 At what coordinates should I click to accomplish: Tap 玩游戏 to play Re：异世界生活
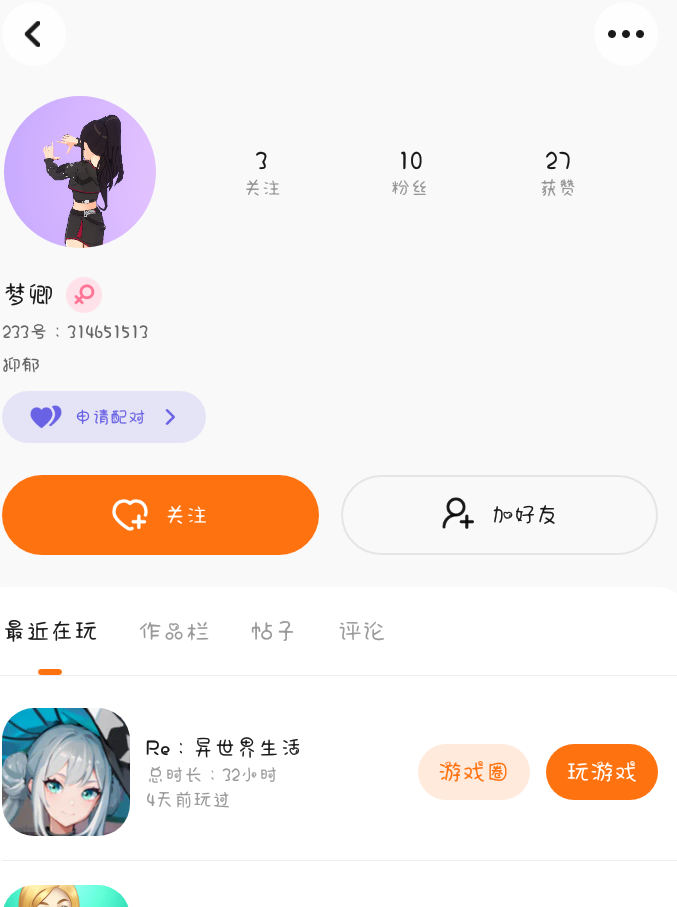click(601, 772)
